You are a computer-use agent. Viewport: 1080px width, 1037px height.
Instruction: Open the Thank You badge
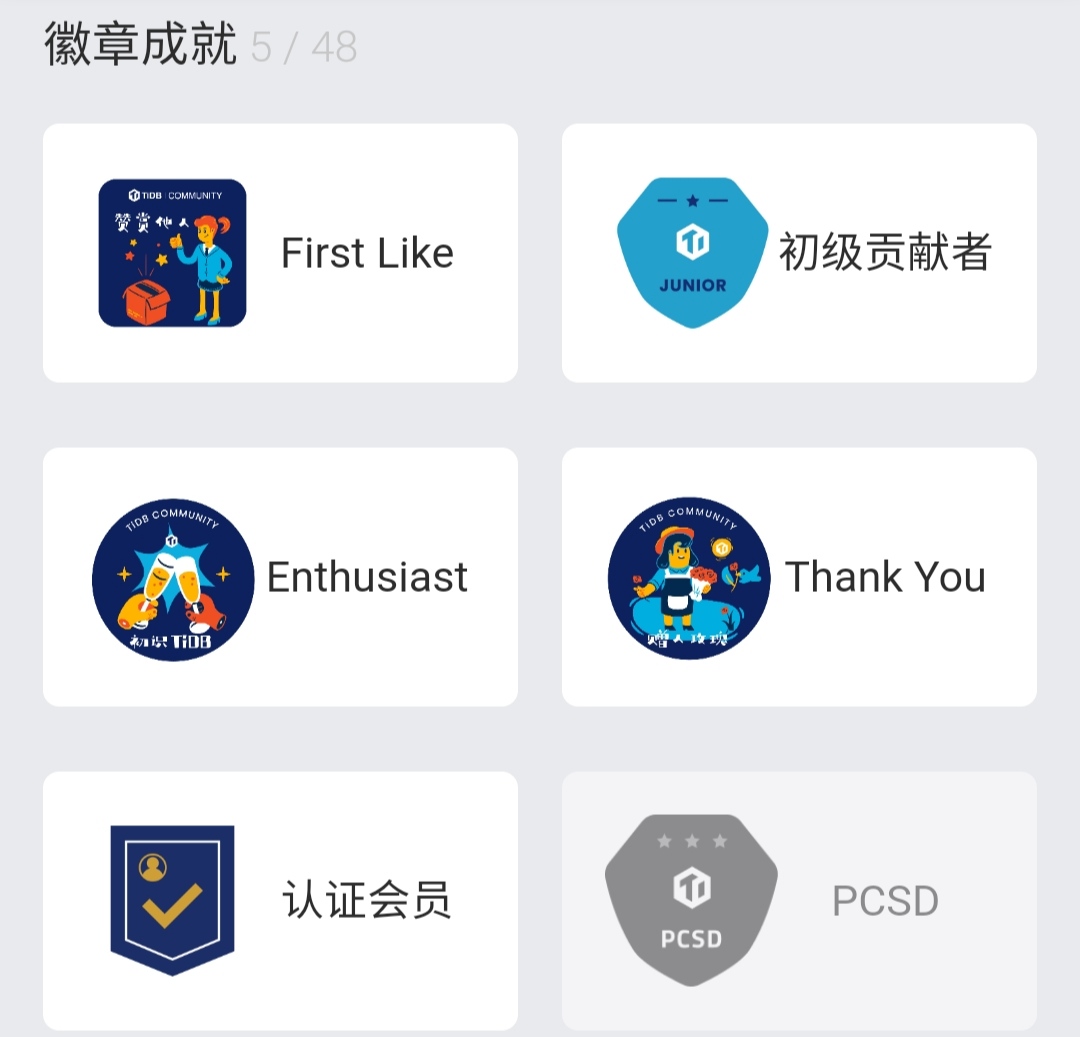tap(799, 577)
